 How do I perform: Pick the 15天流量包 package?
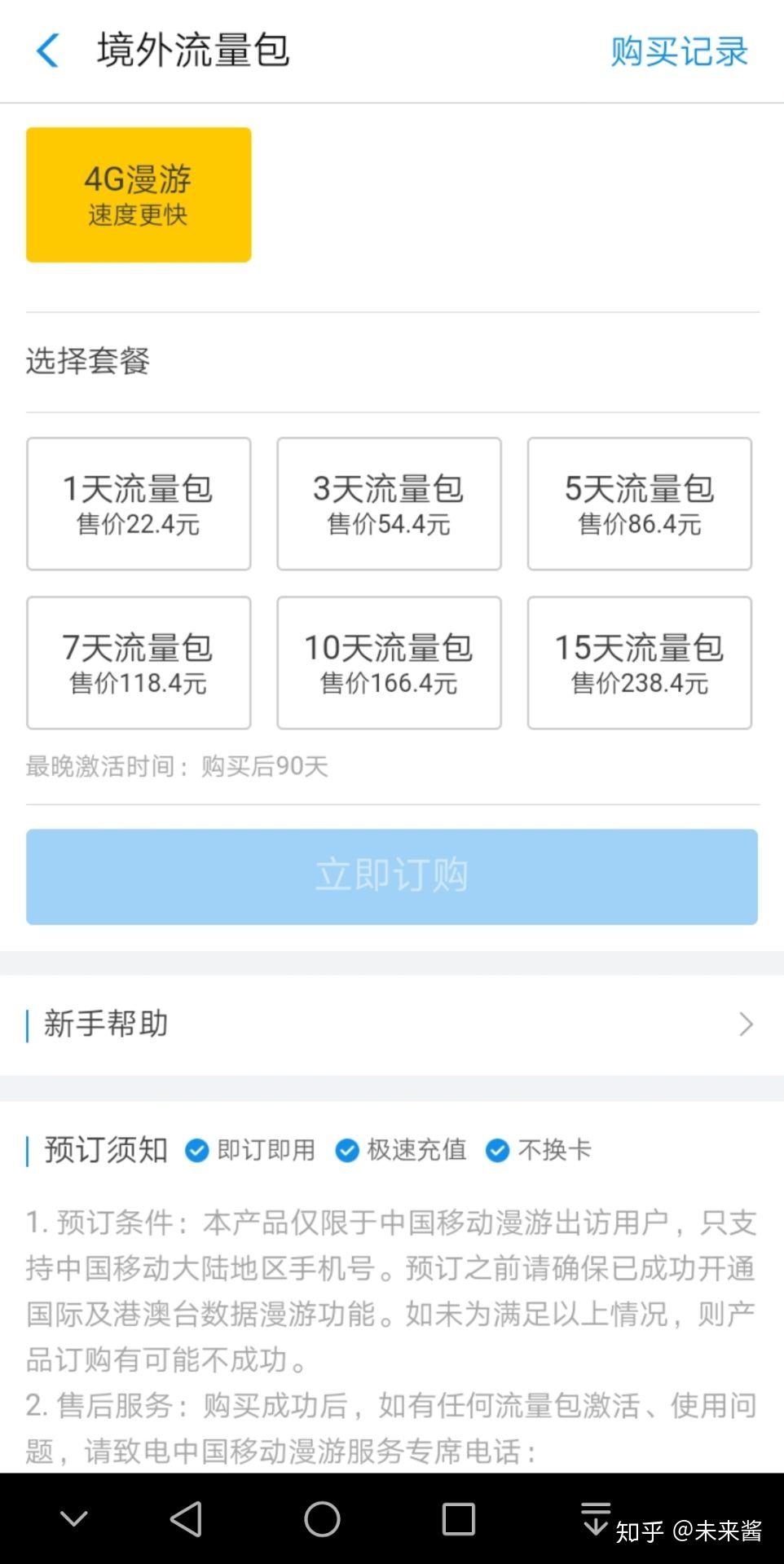click(x=640, y=663)
